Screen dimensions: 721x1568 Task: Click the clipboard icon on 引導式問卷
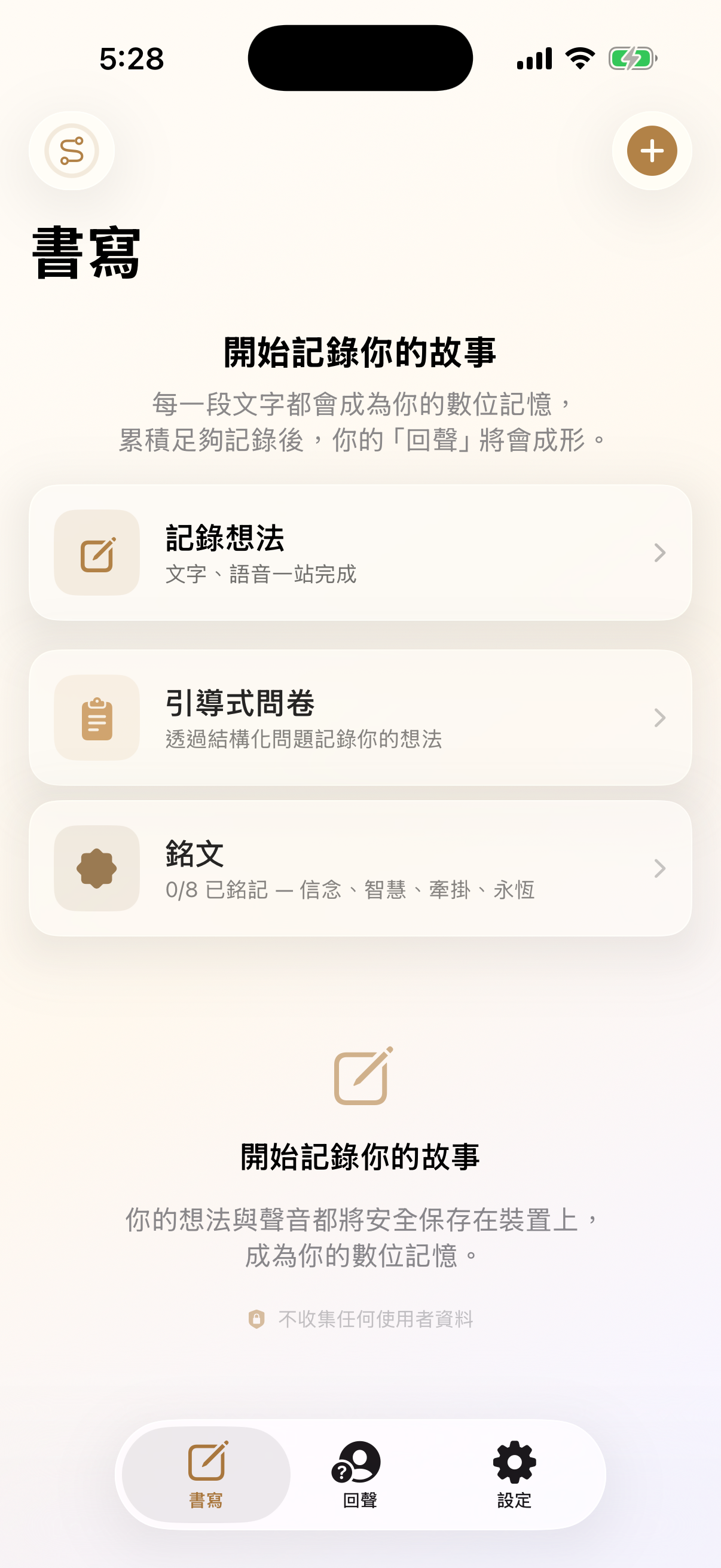point(96,719)
